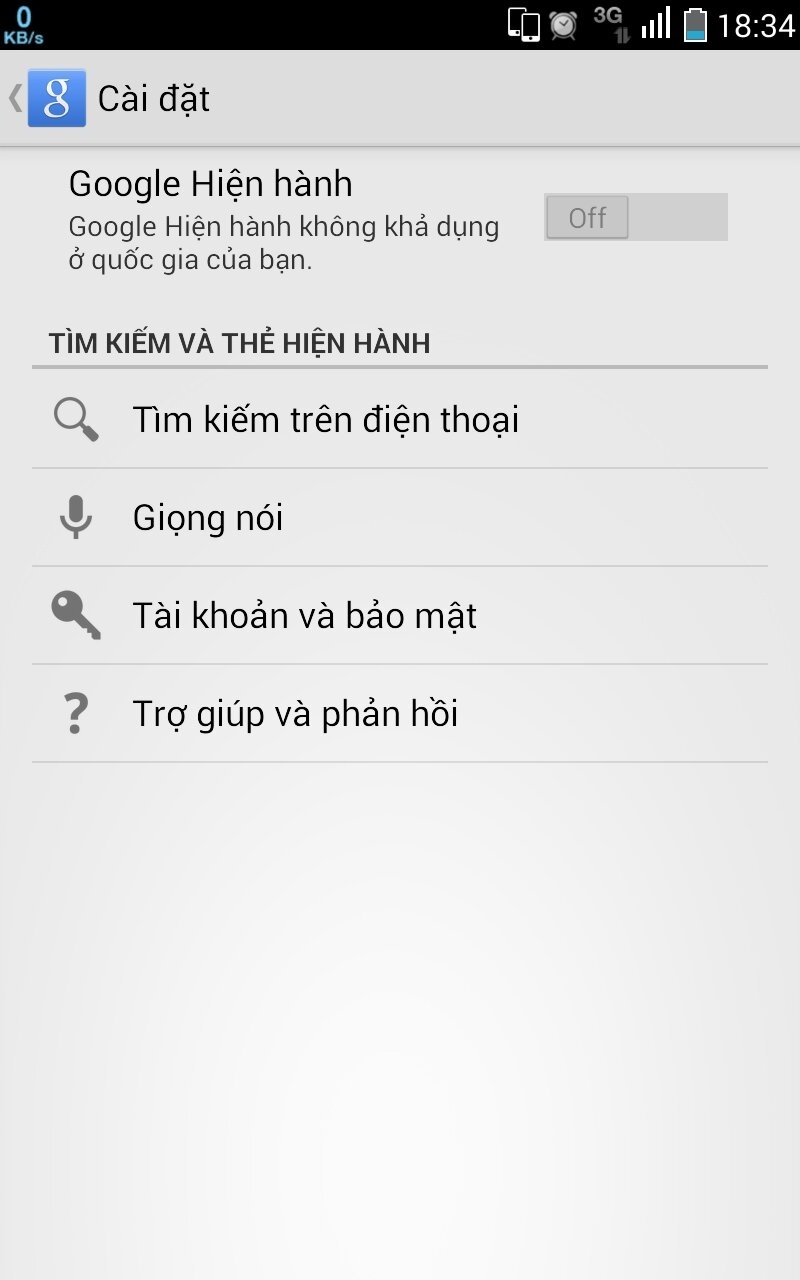Open Tìm kiếm trên điện thoại settings
The image size is (800, 1280).
click(400, 419)
